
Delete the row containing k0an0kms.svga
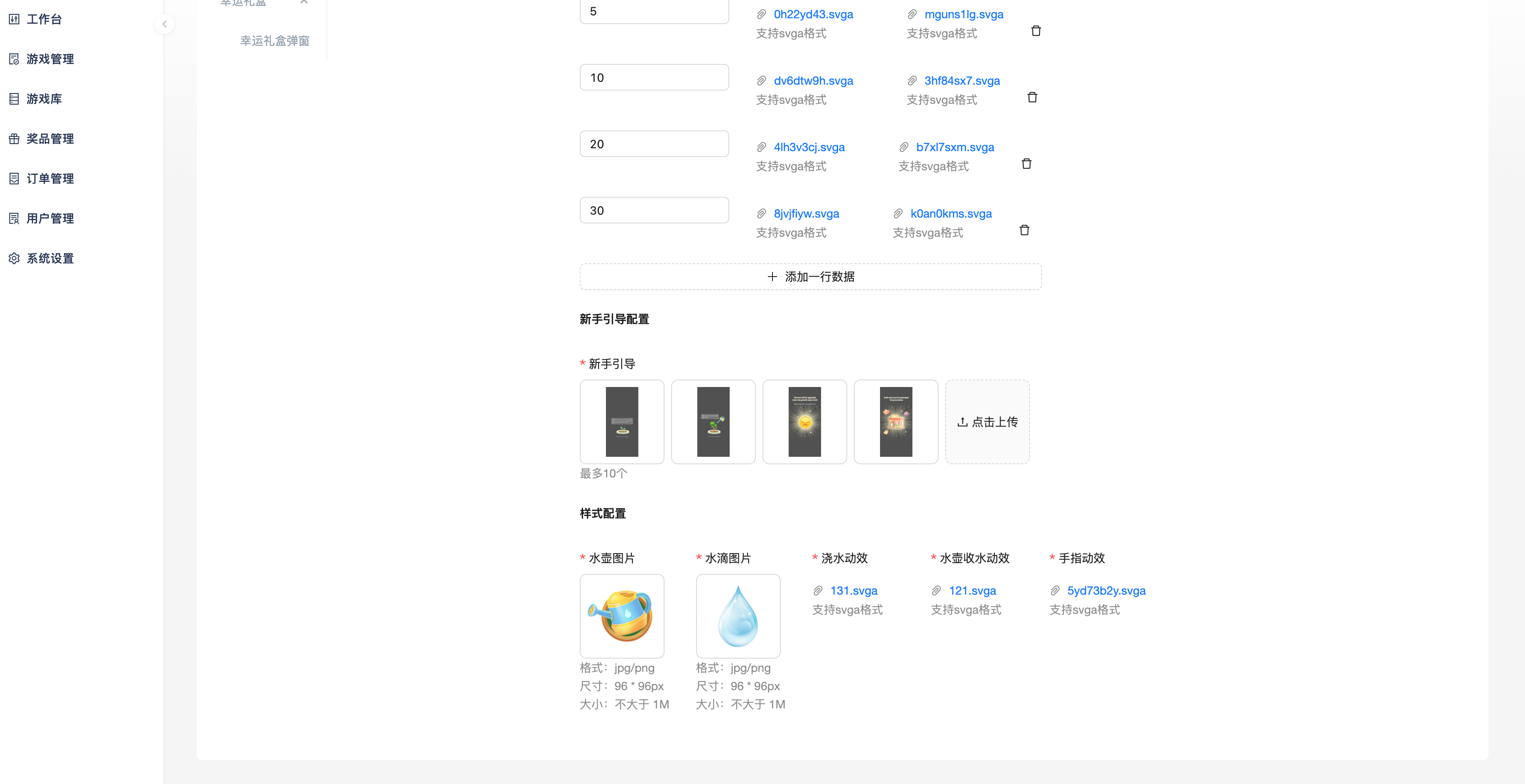coord(1024,230)
